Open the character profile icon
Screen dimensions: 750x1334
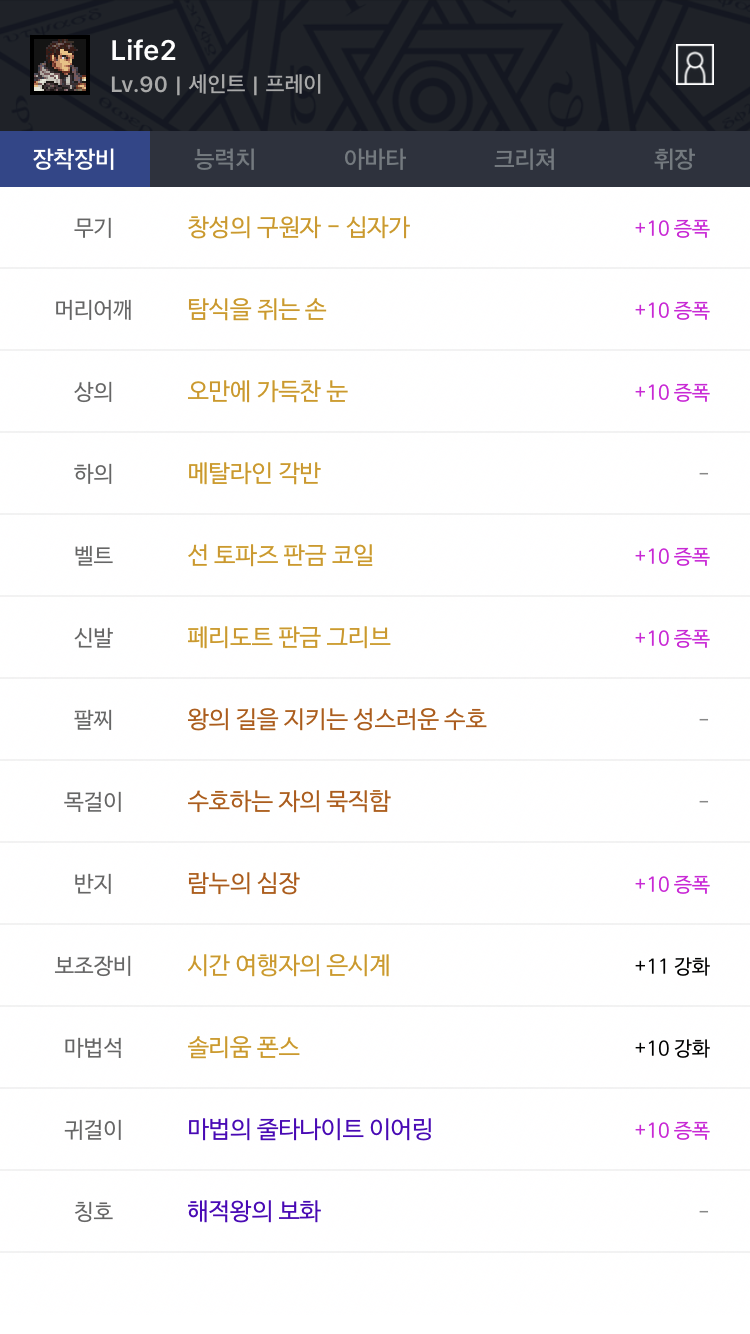tap(695, 65)
